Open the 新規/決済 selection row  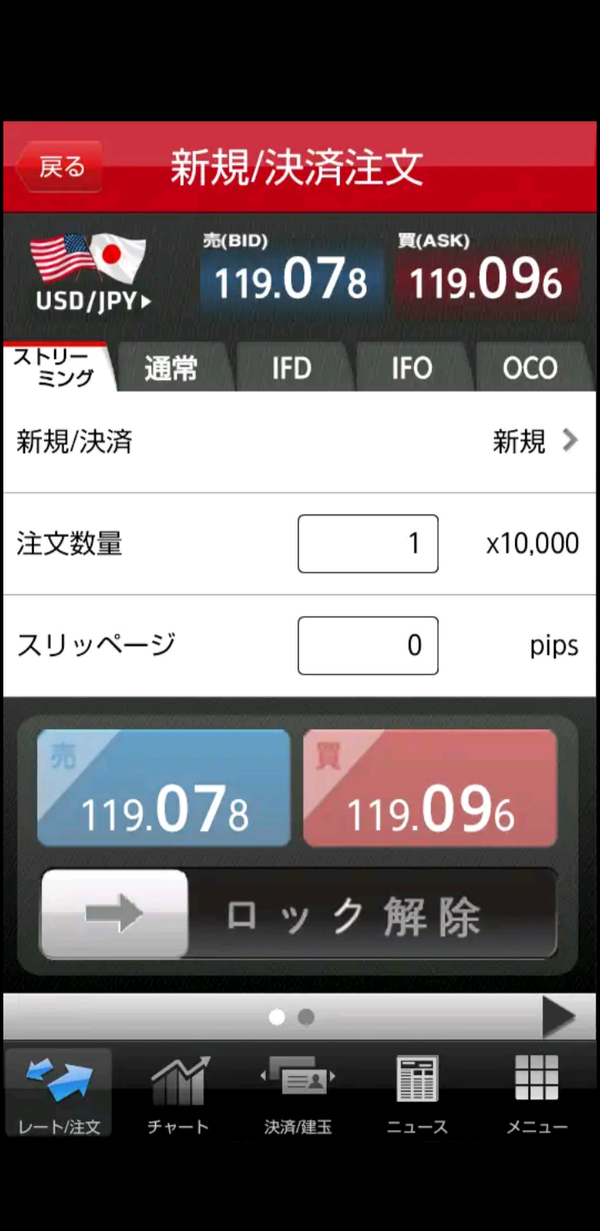pos(300,441)
